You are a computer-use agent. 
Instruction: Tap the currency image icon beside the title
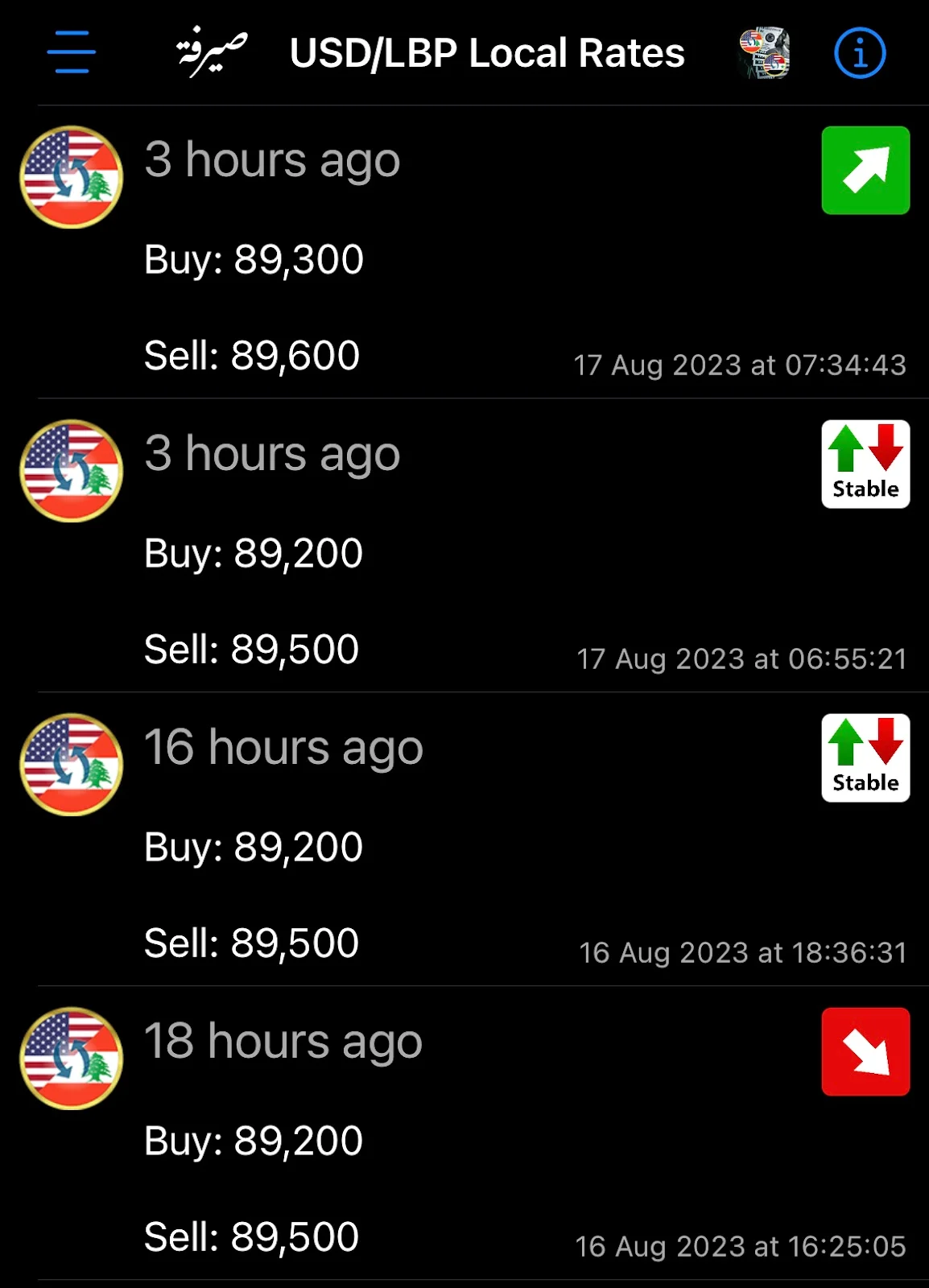[x=764, y=54]
